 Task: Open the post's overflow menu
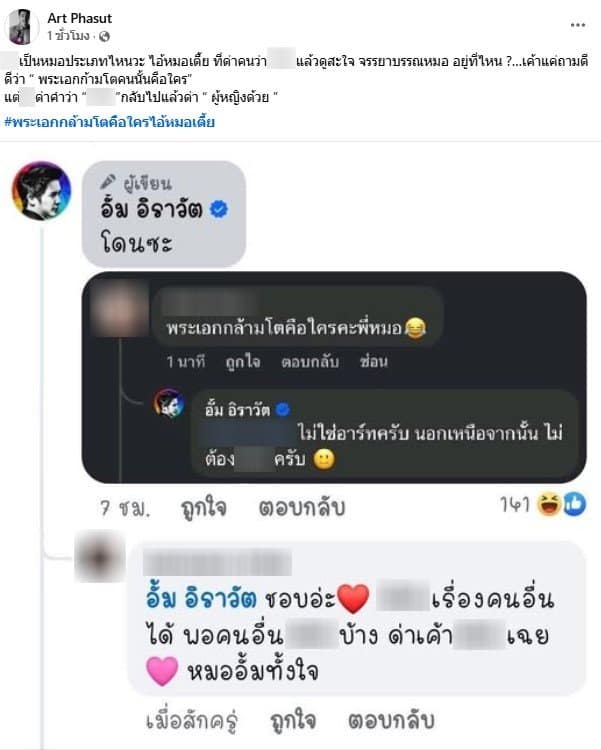578,24
